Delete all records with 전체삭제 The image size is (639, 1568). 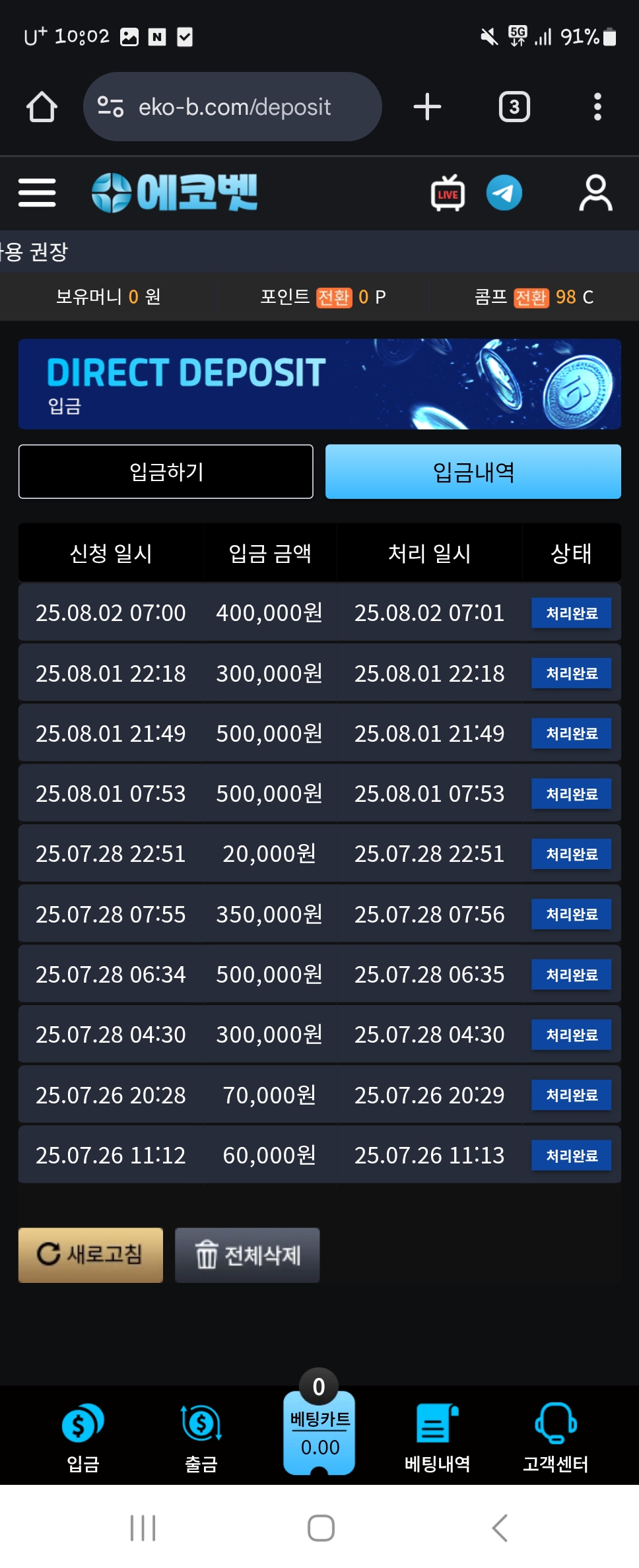pos(247,1255)
